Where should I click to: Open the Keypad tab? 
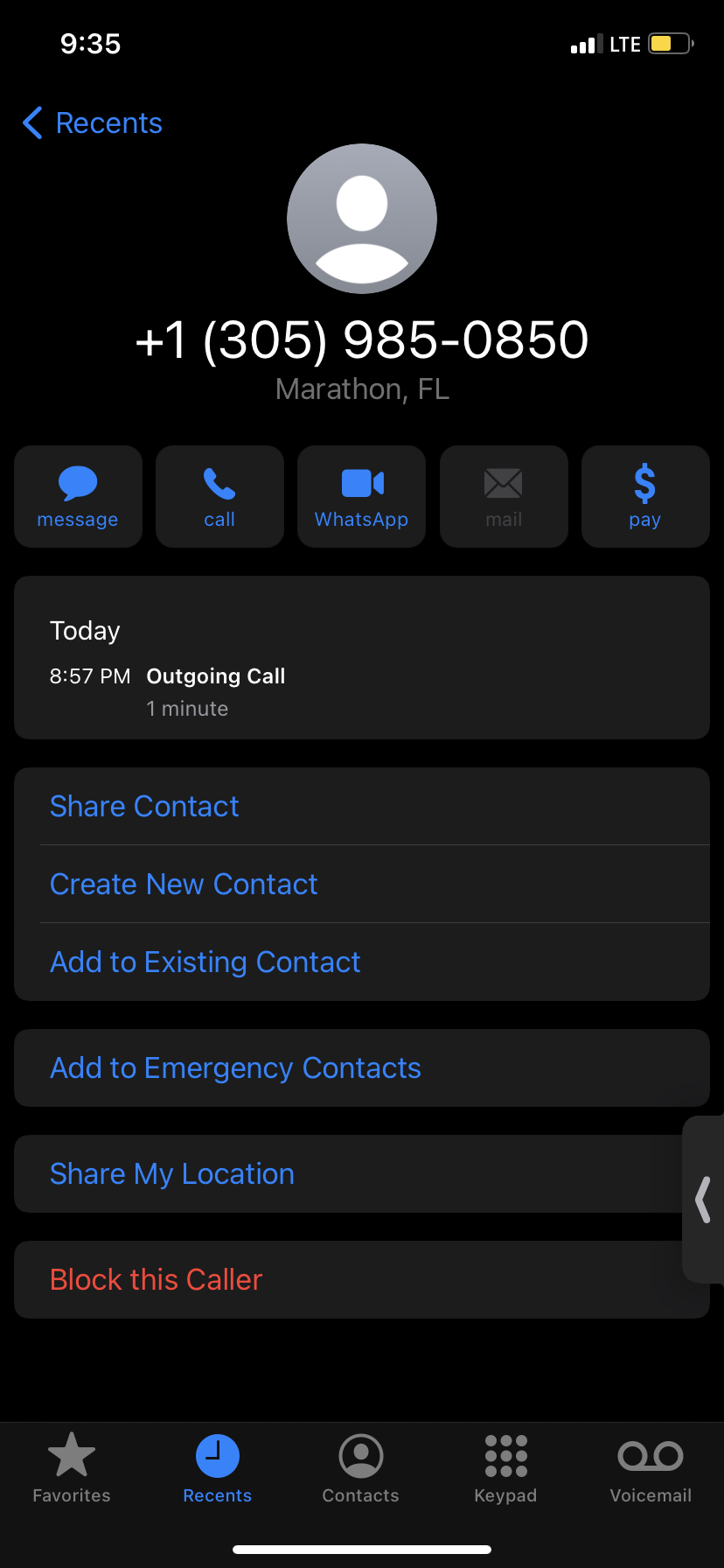click(x=505, y=1470)
